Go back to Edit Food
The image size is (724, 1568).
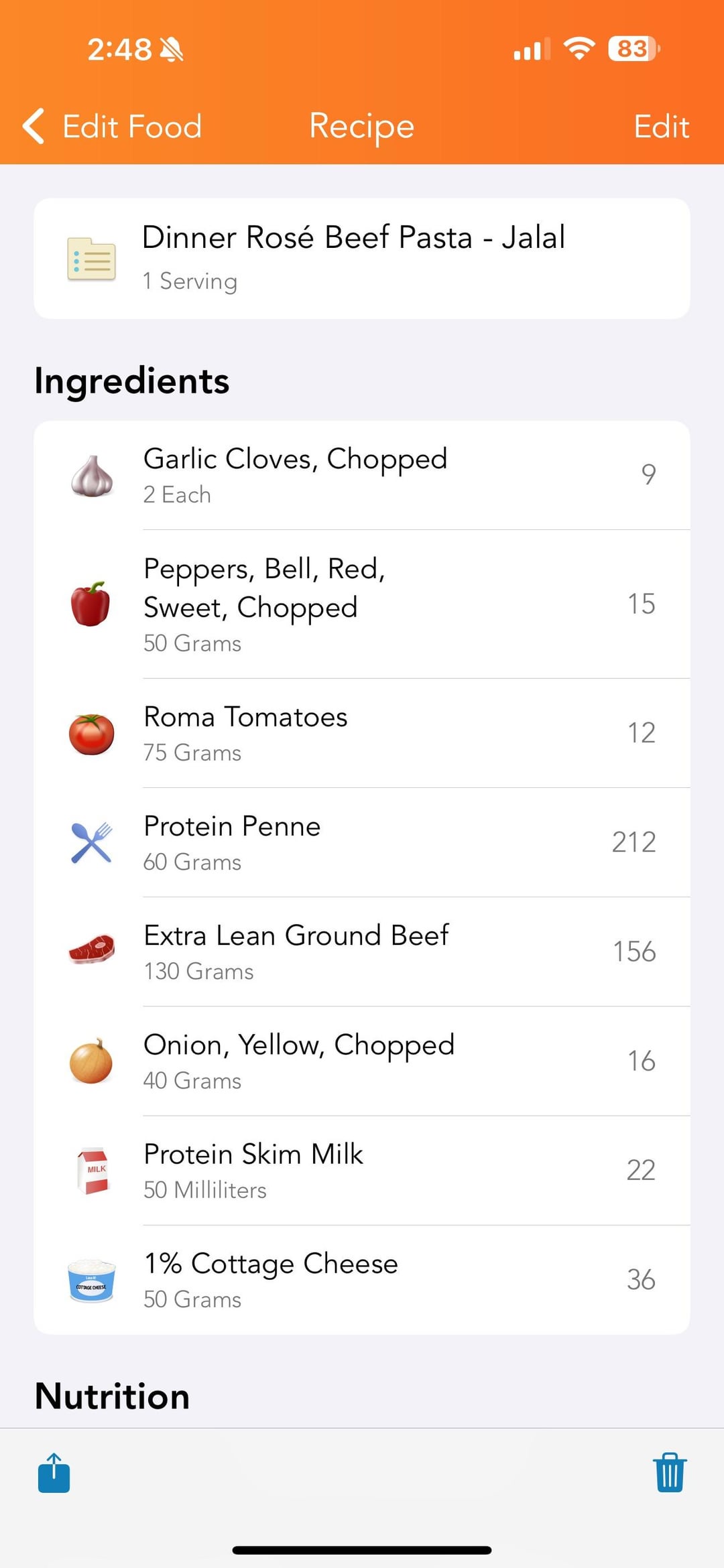click(x=113, y=127)
